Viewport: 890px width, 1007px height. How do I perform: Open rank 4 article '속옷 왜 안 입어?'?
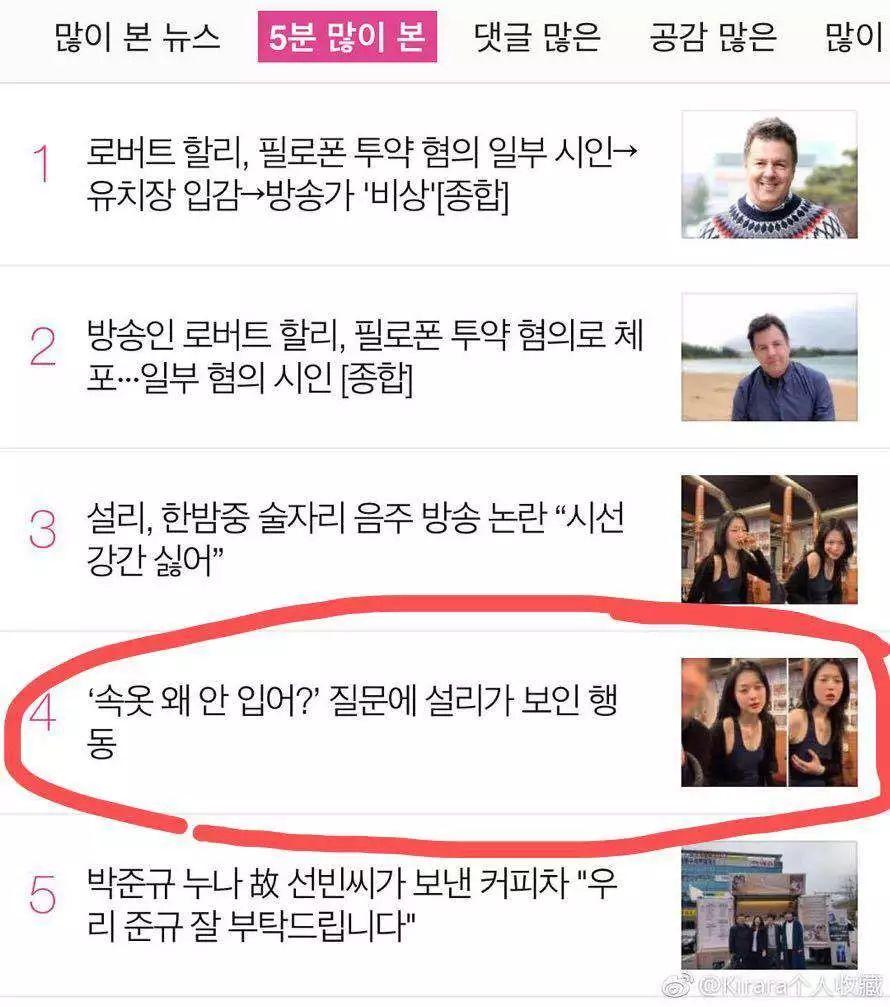coord(352,722)
